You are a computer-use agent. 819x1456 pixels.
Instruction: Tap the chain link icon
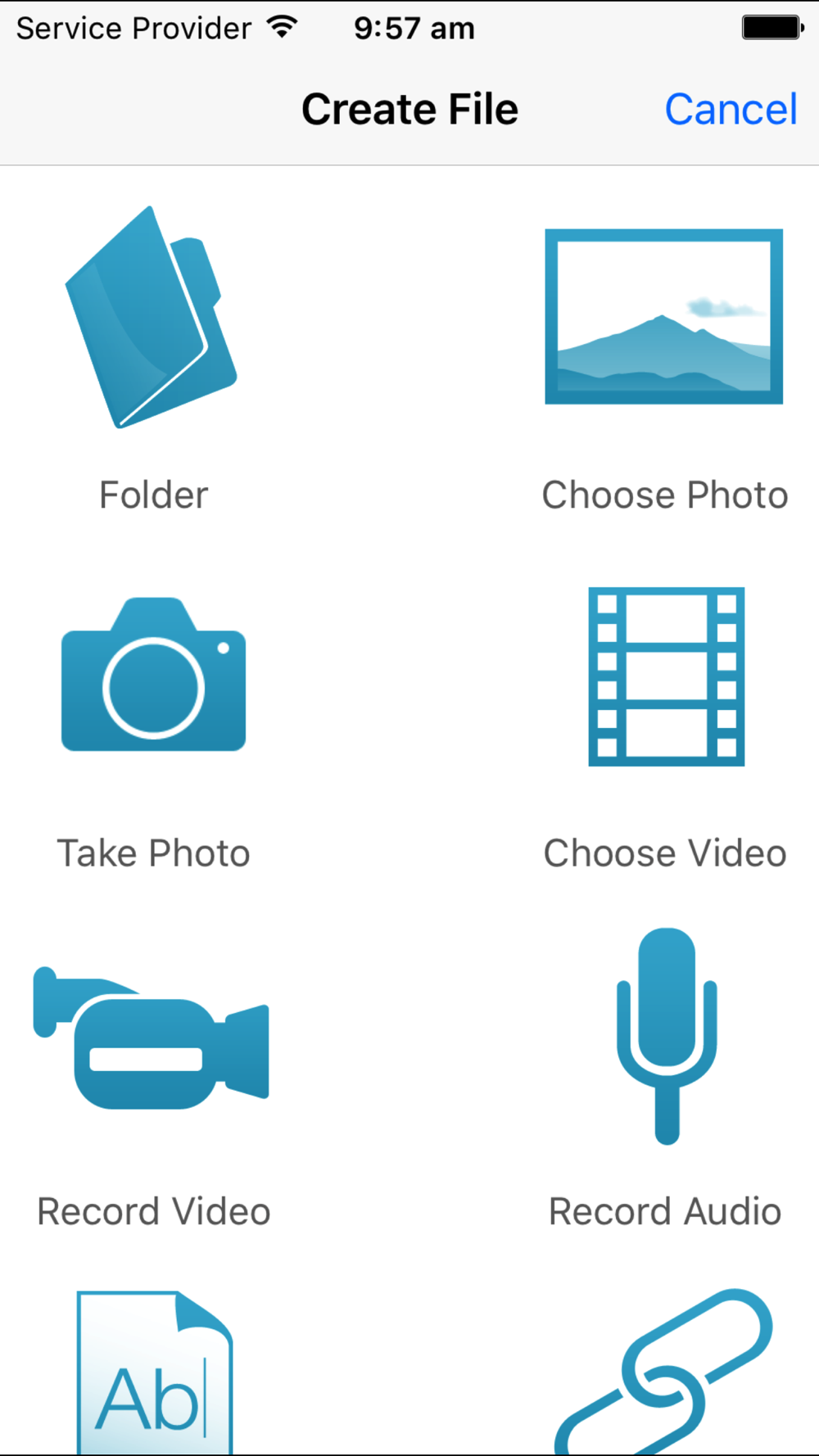663,1372
